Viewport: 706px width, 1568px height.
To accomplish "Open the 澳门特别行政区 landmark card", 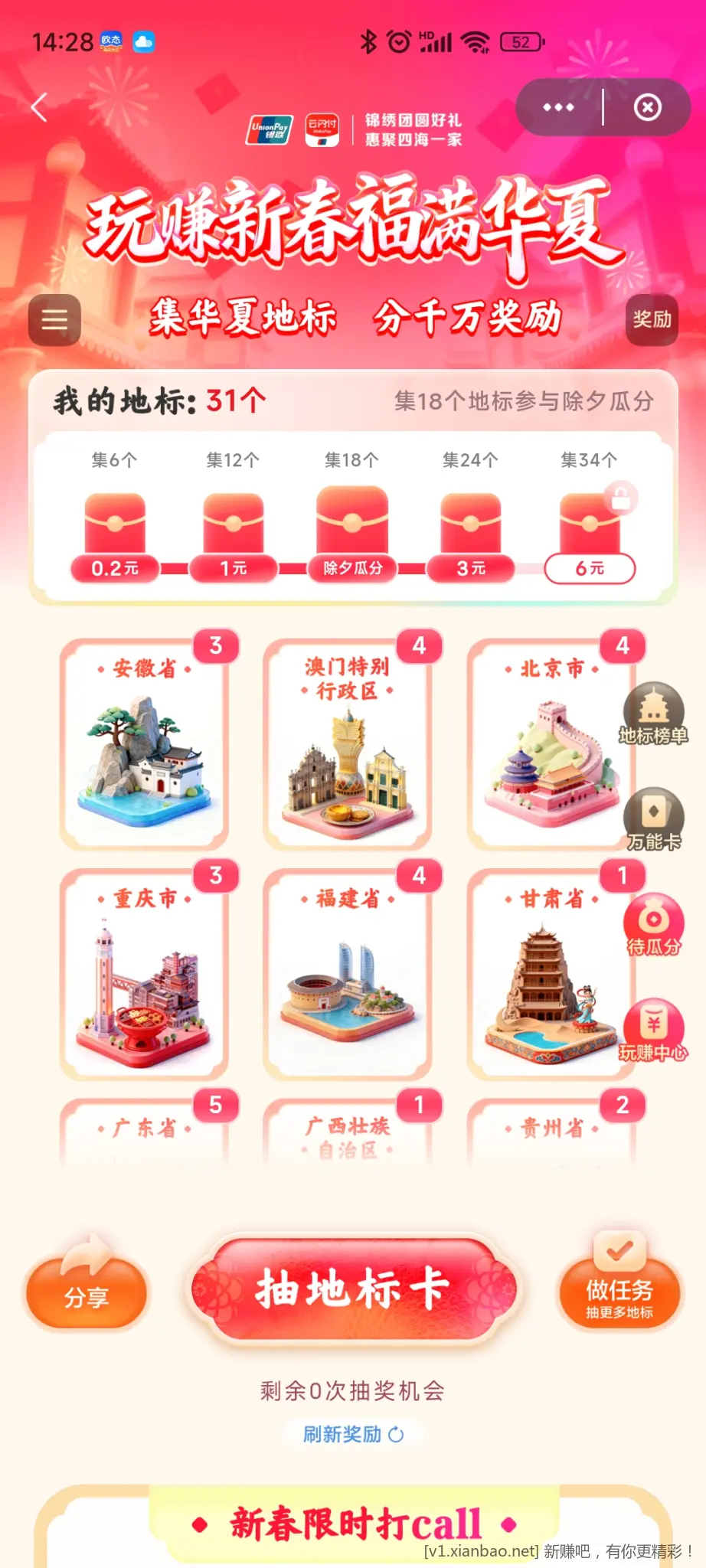I will point(348,744).
